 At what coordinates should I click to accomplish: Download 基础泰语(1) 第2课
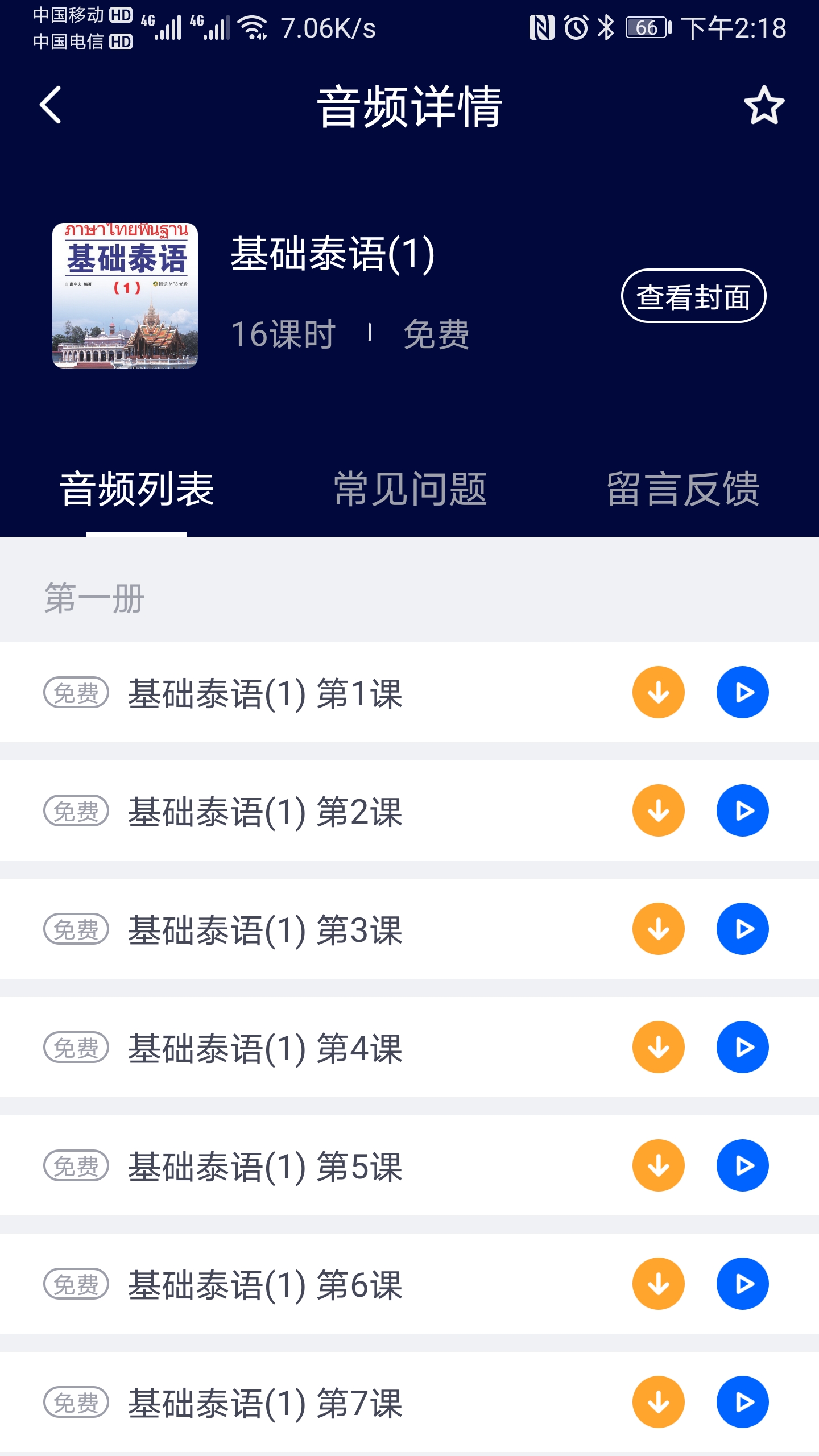pos(658,810)
